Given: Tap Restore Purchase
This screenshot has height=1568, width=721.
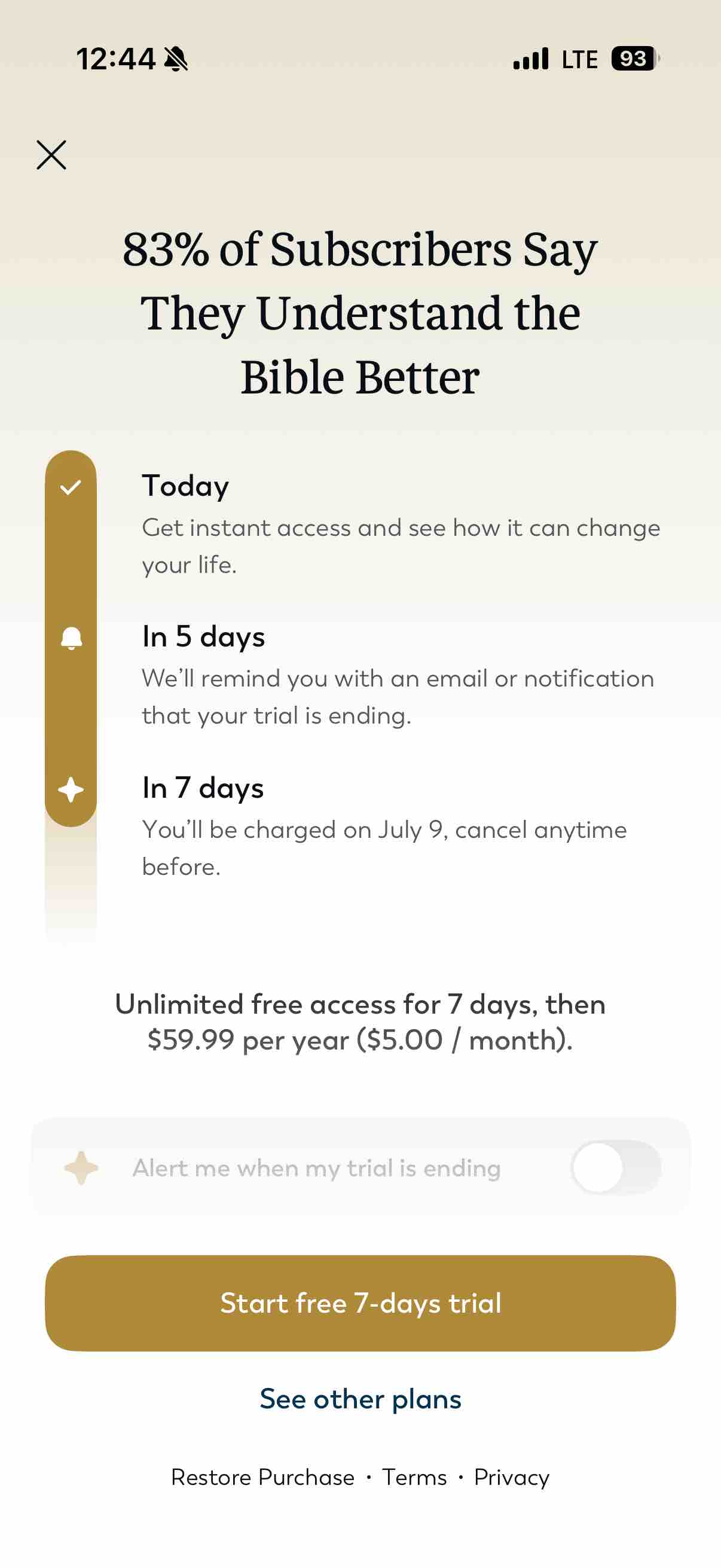Looking at the screenshot, I should 263,1477.
